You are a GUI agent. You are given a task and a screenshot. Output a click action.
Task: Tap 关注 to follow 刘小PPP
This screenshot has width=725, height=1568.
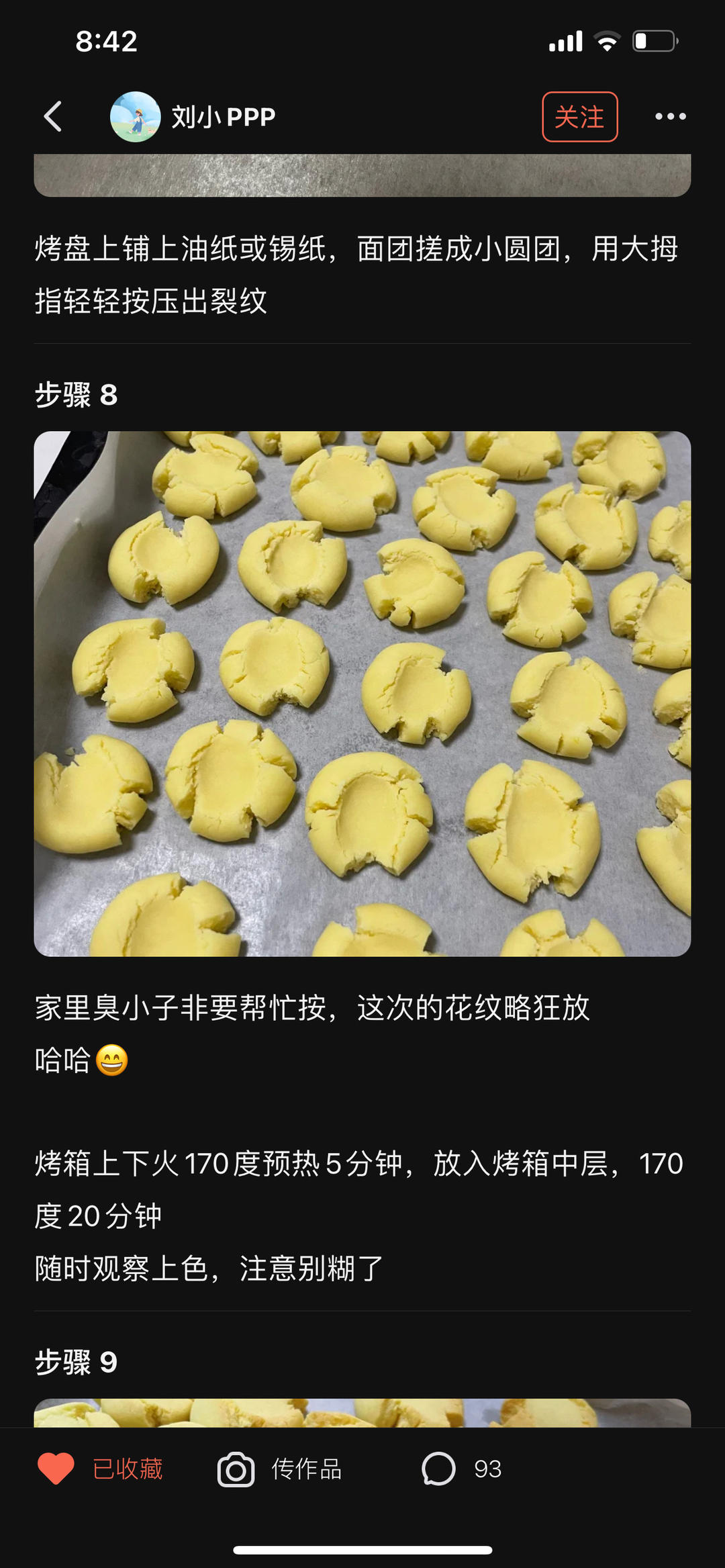579,116
